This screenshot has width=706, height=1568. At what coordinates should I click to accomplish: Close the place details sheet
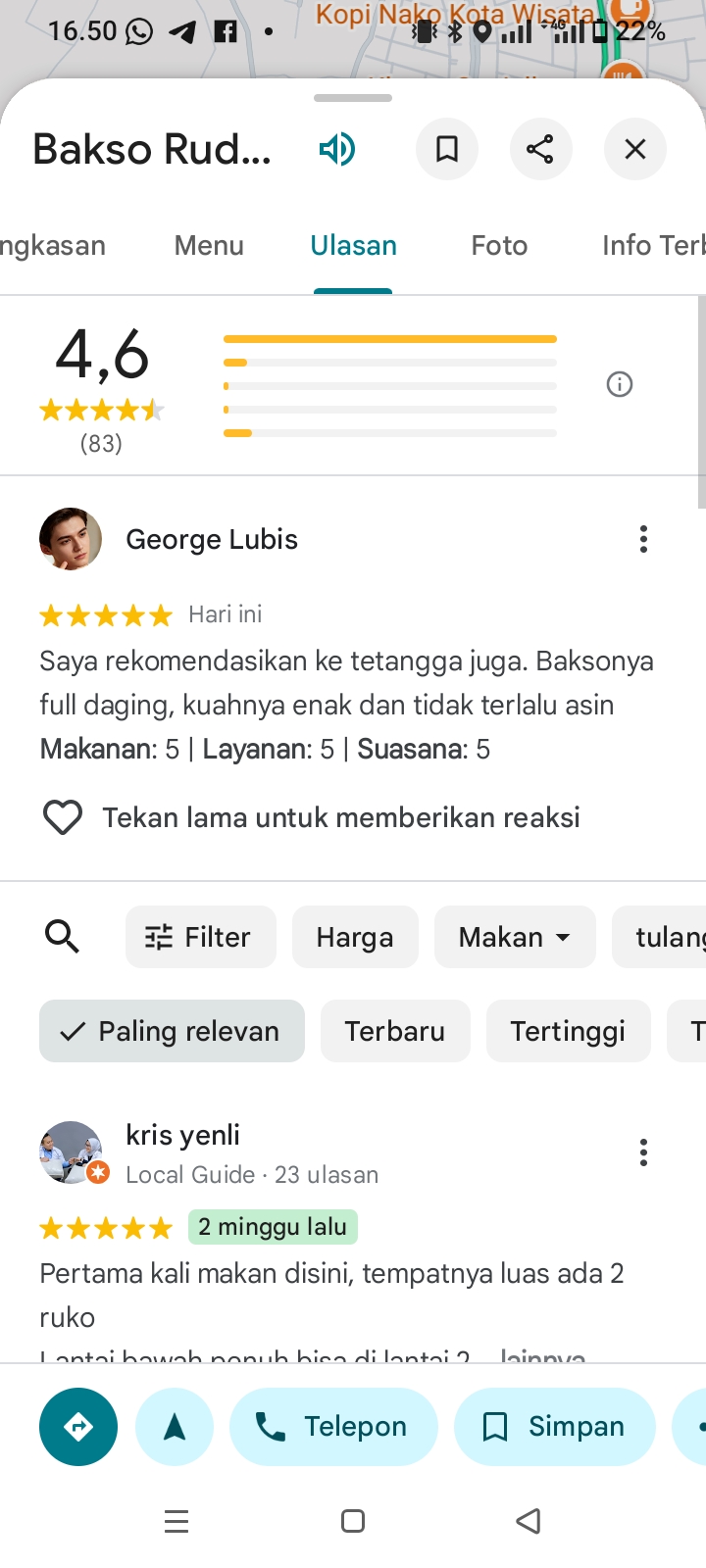(x=635, y=149)
